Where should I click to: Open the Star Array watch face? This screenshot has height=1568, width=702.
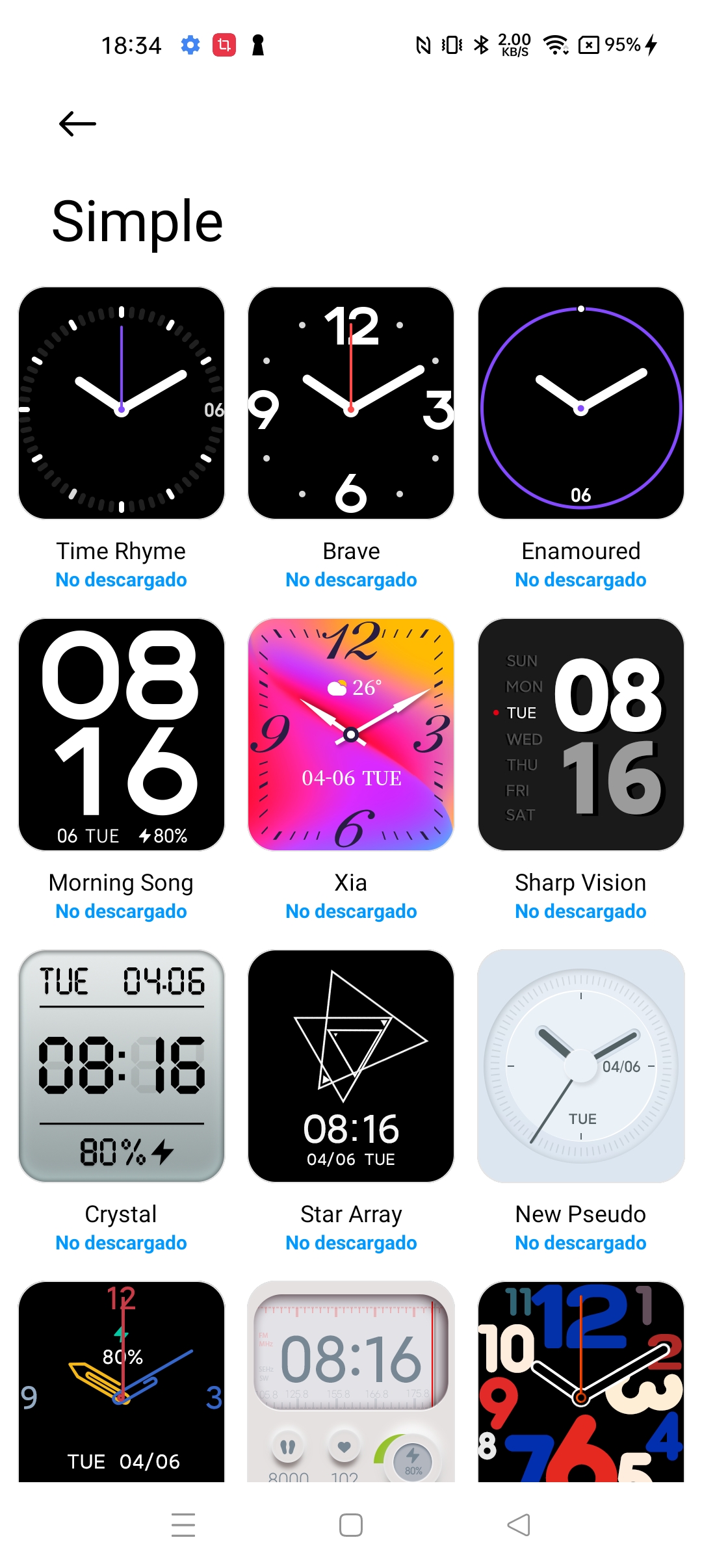(x=351, y=1066)
